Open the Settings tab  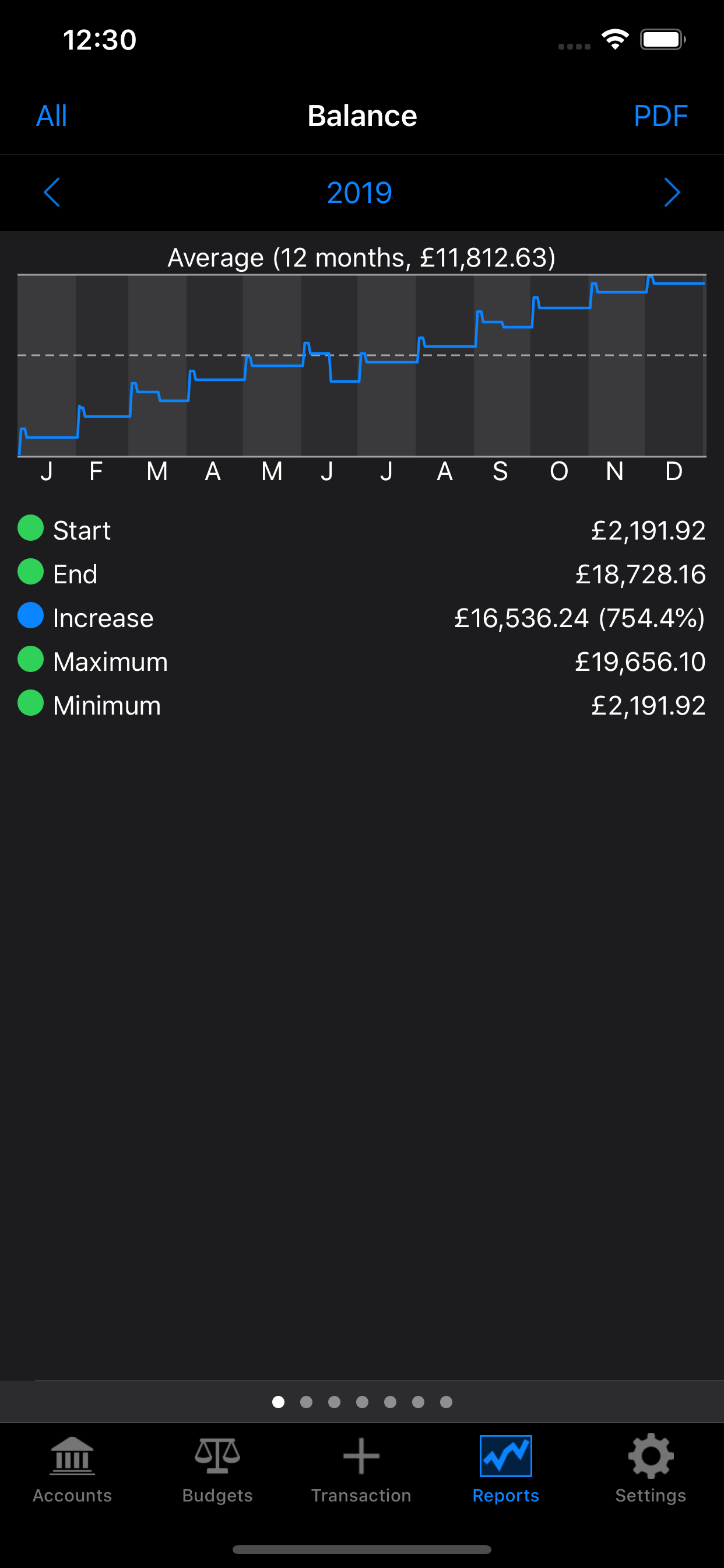tap(651, 1469)
